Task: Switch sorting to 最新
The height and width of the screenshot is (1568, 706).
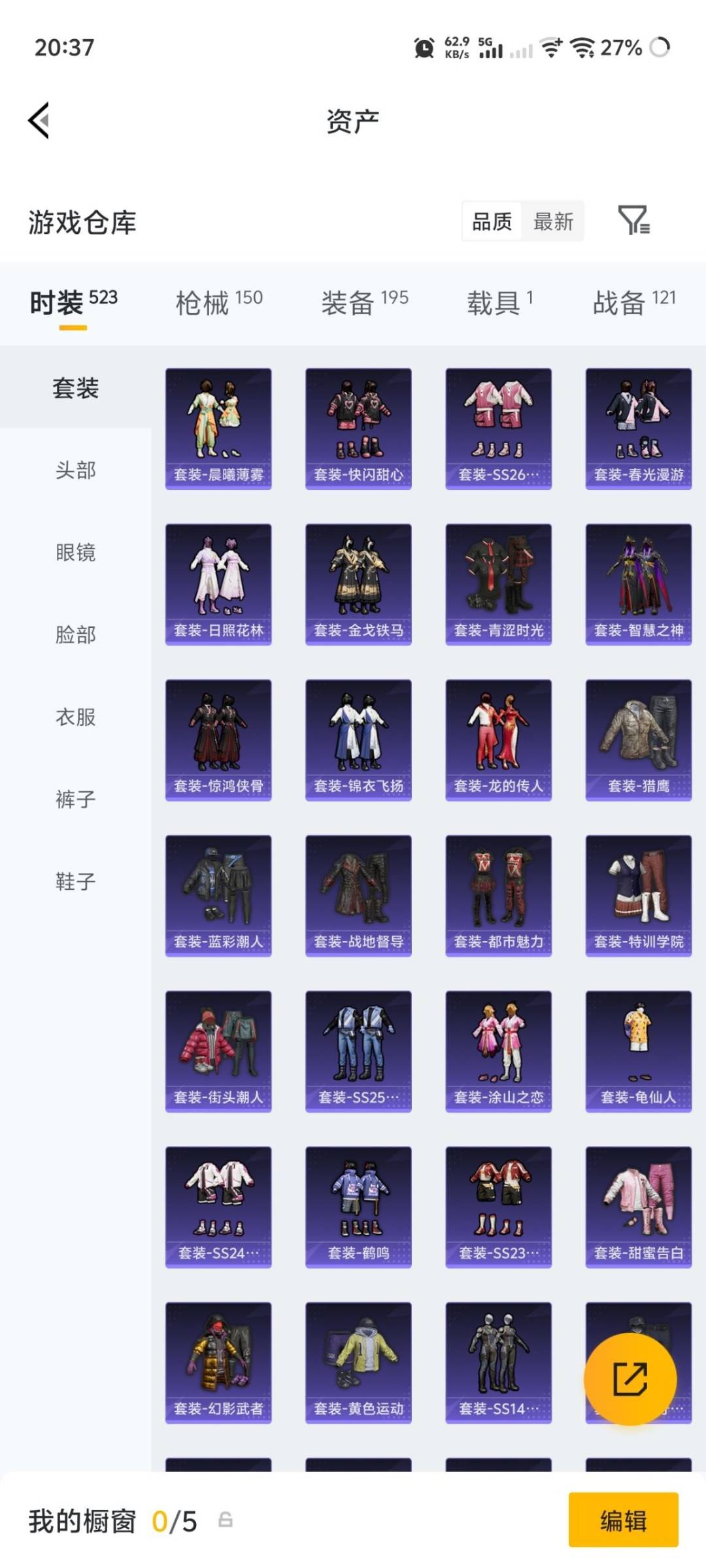Action: point(553,222)
